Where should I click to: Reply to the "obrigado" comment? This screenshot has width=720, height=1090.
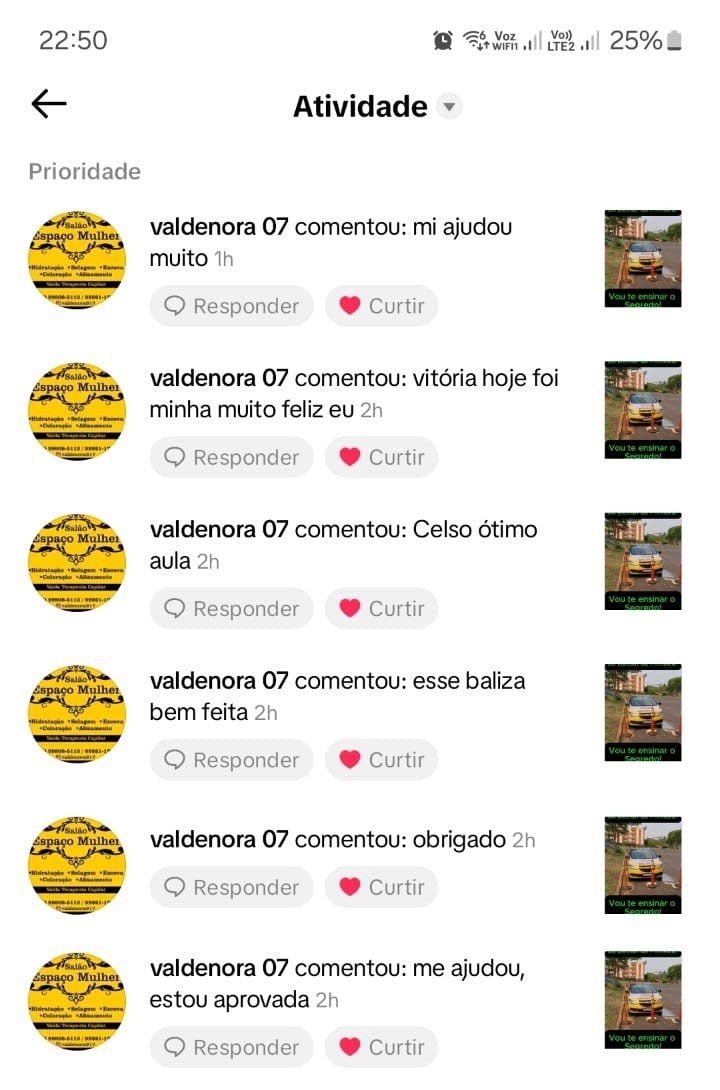(x=232, y=887)
